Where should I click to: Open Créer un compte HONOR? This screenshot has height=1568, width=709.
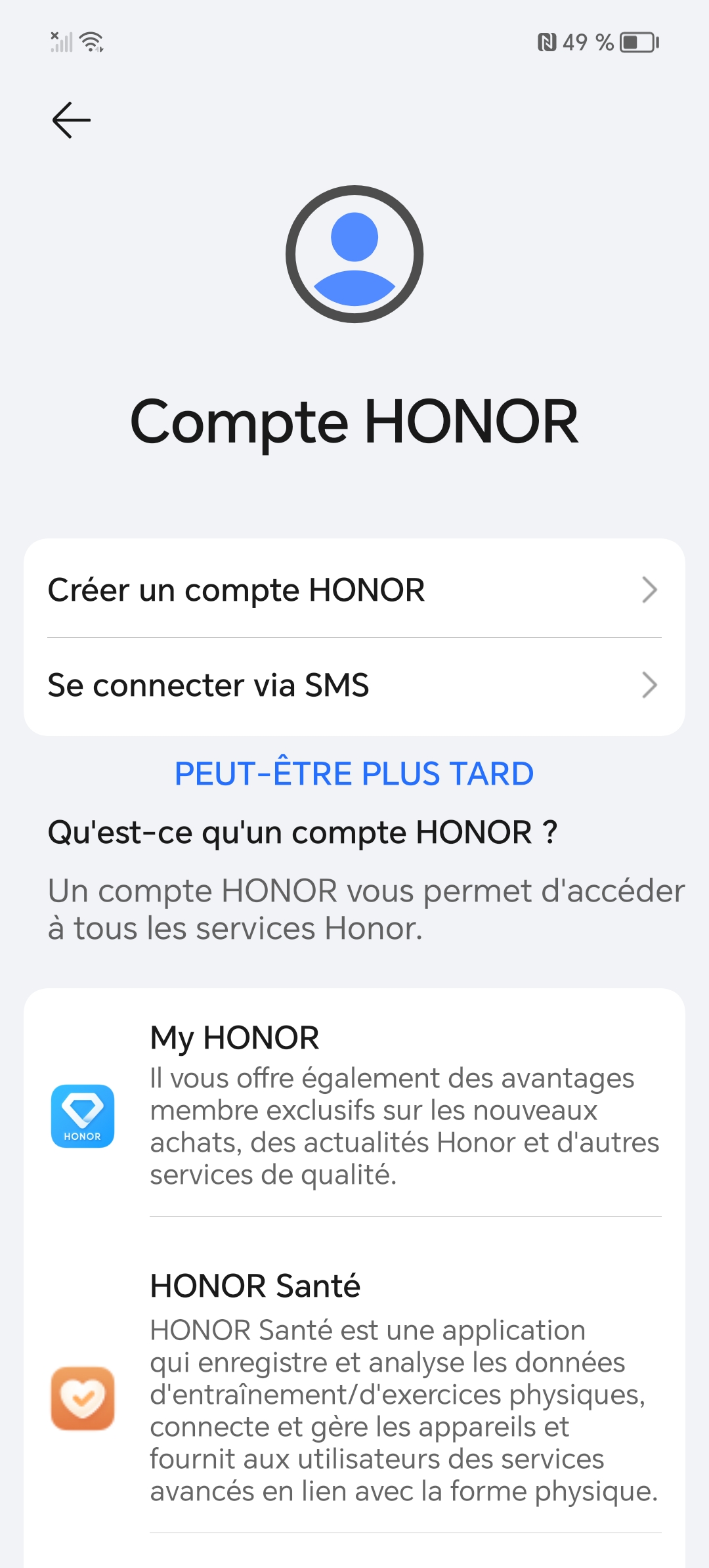(x=354, y=590)
